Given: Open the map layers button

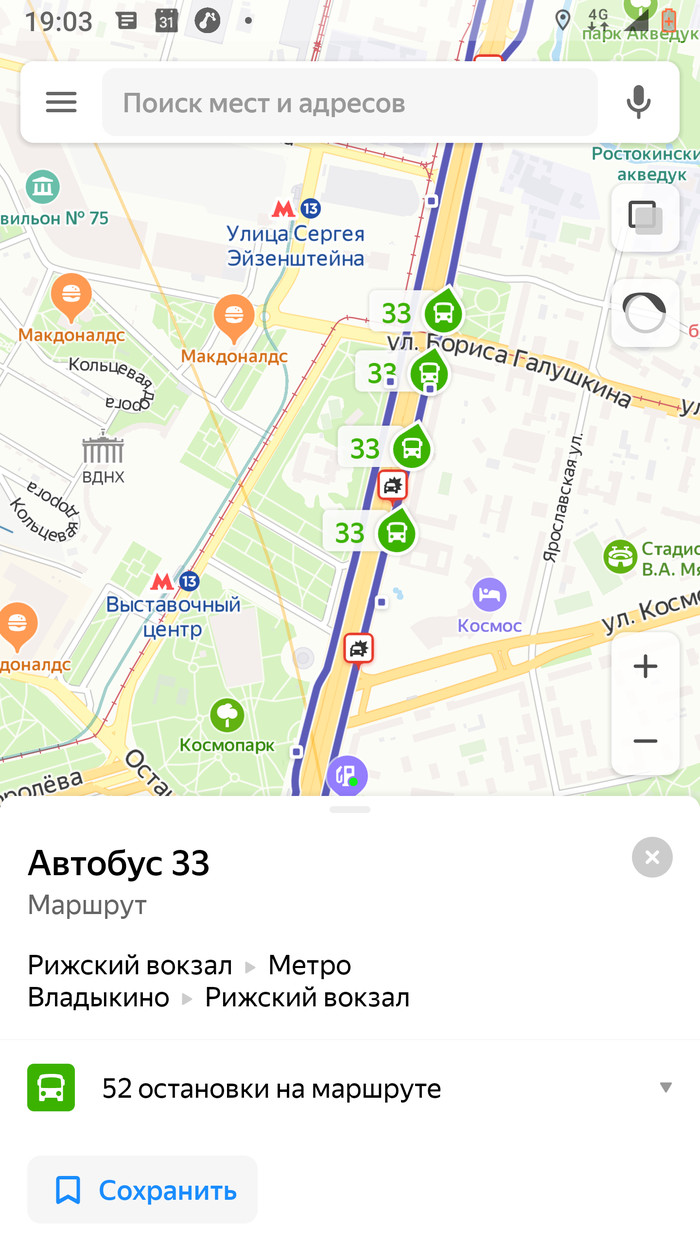Looking at the screenshot, I should (644, 217).
